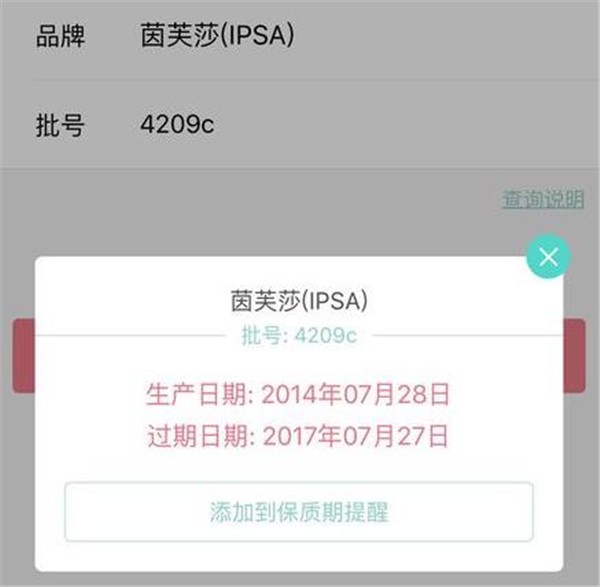Edit the 批号 batch number field
Viewport: 600px width, 587px height.
tap(300, 126)
